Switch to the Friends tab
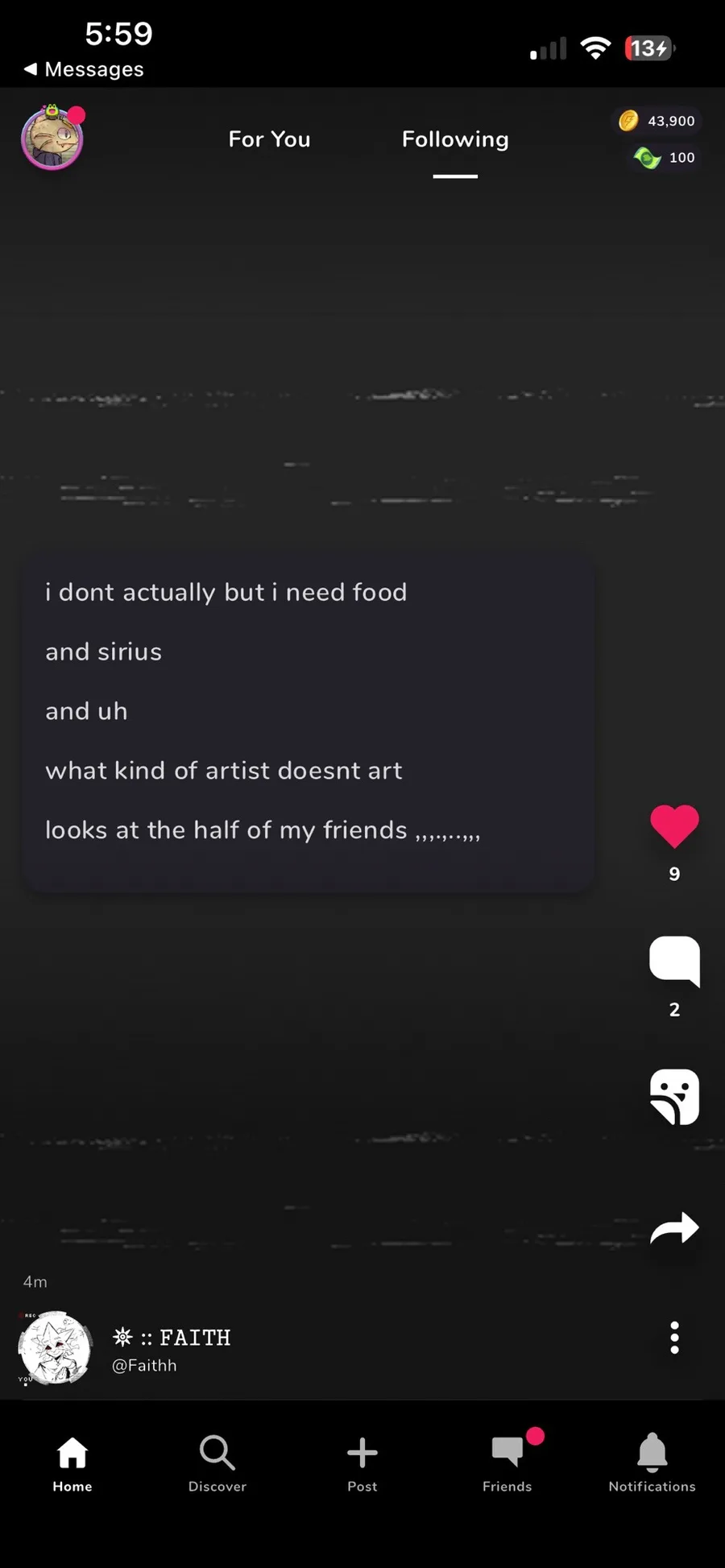 pyautogui.click(x=507, y=1463)
